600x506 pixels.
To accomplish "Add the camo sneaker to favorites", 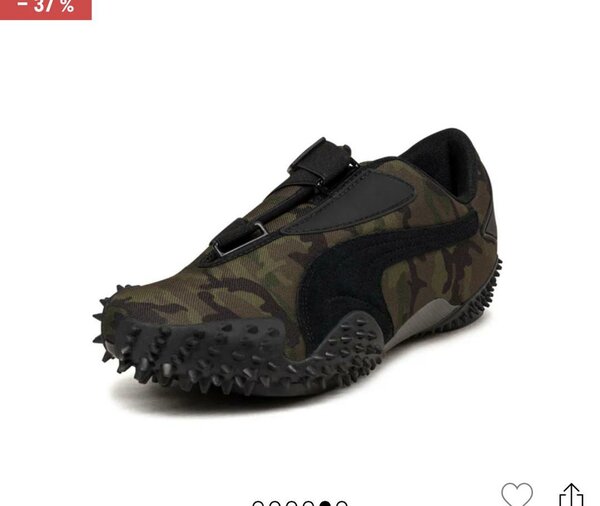I will [x=517, y=494].
